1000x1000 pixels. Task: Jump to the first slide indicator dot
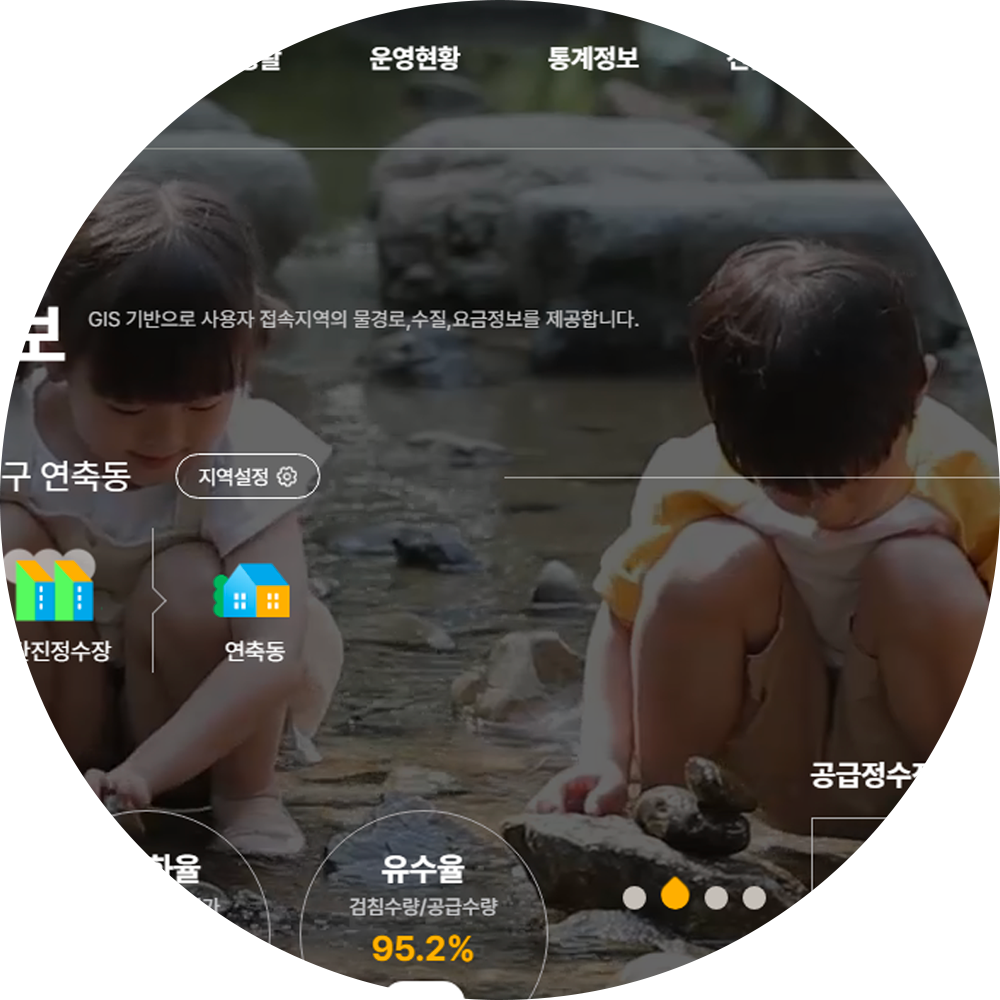pos(634,897)
